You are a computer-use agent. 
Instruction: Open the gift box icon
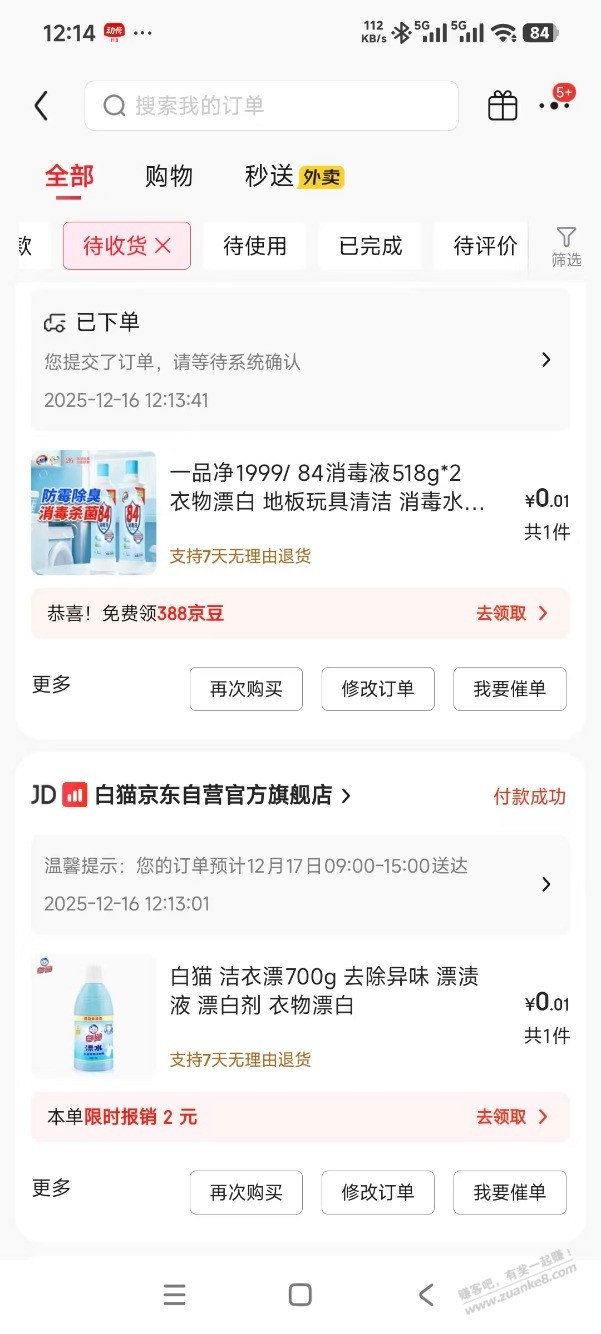pos(502,106)
